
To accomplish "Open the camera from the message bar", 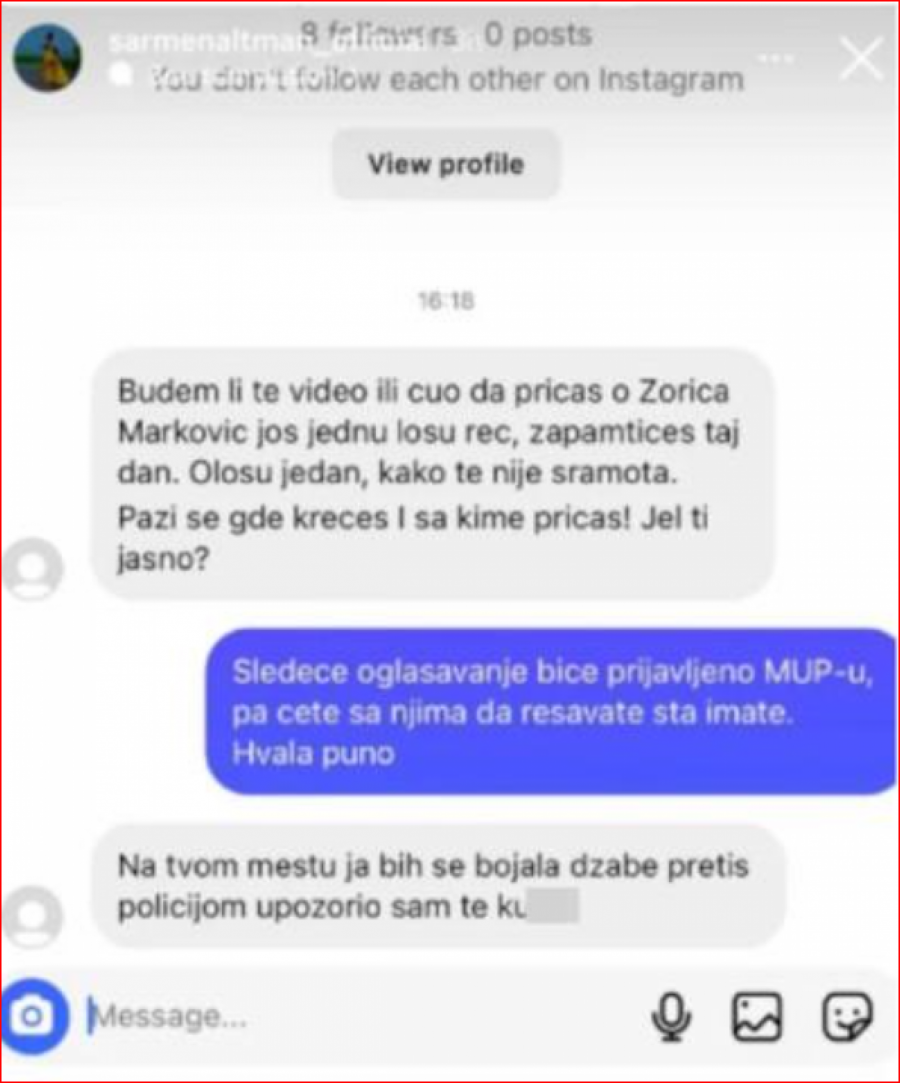I will coord(33,1017).
